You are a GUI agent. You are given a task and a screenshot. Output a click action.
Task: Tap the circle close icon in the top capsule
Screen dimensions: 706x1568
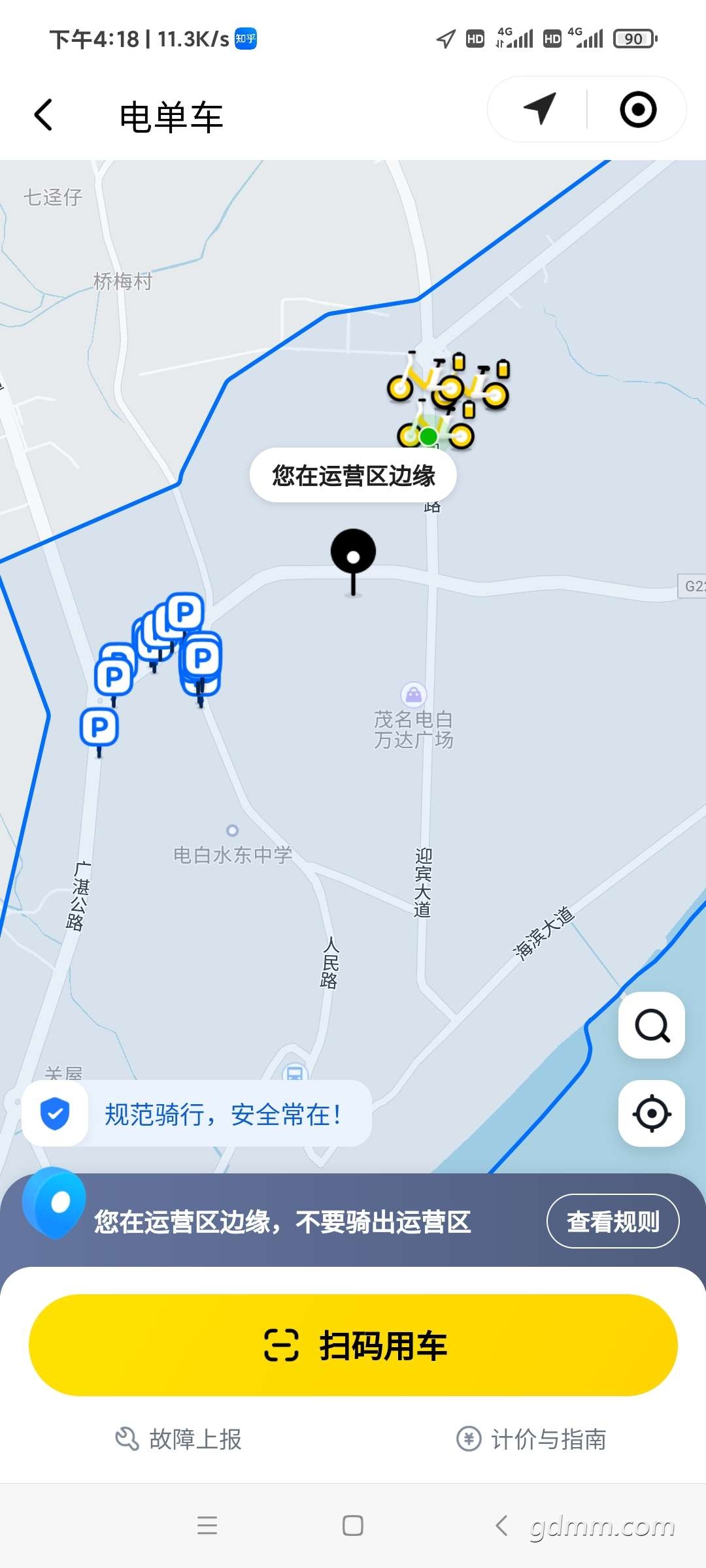point(638,109)
